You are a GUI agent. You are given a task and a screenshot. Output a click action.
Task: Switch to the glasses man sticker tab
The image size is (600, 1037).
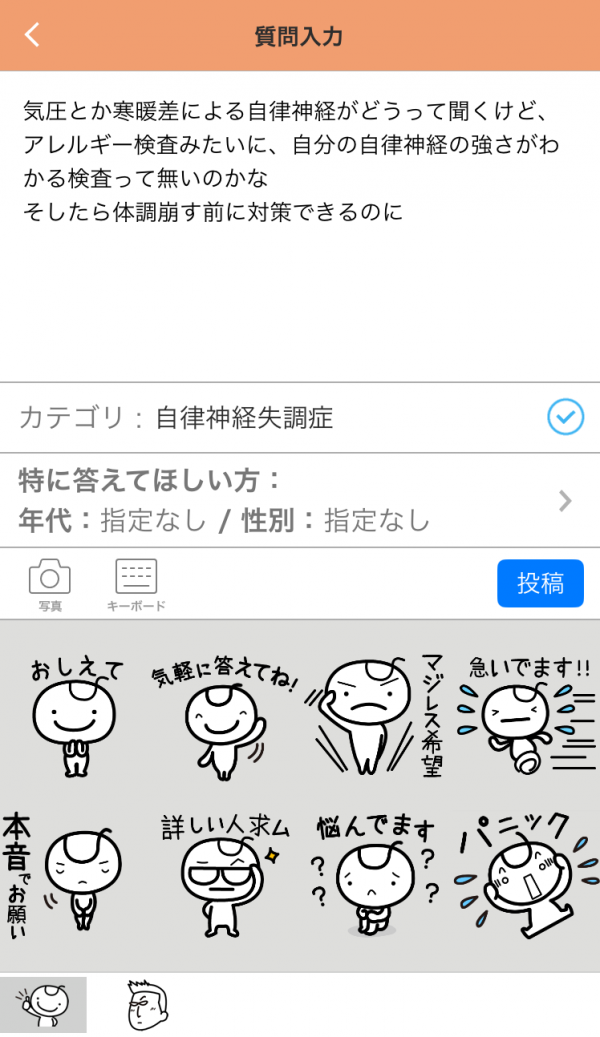(147, 1004)
